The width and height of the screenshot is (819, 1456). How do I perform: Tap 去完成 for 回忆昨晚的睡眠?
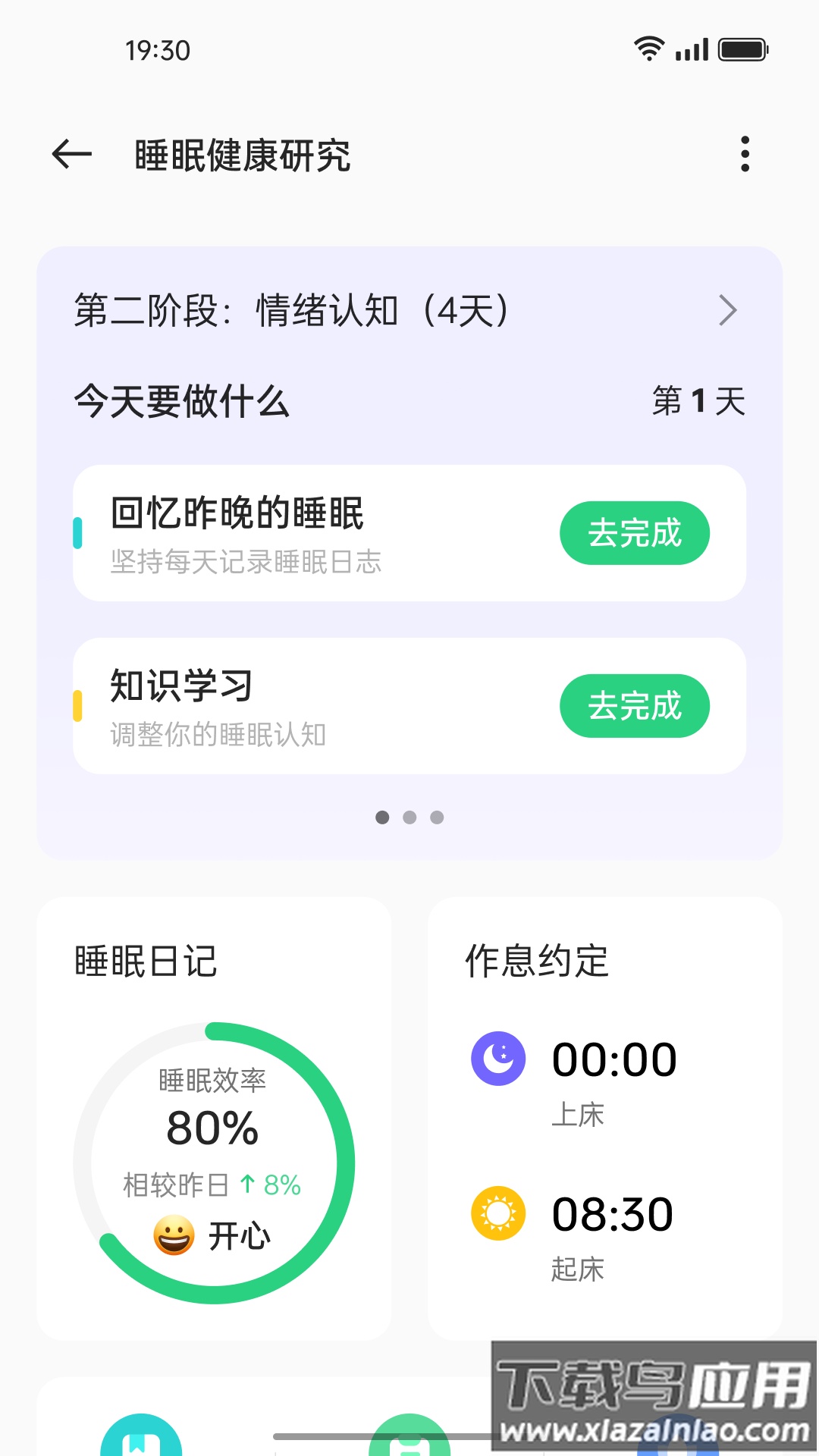point(635,533)
